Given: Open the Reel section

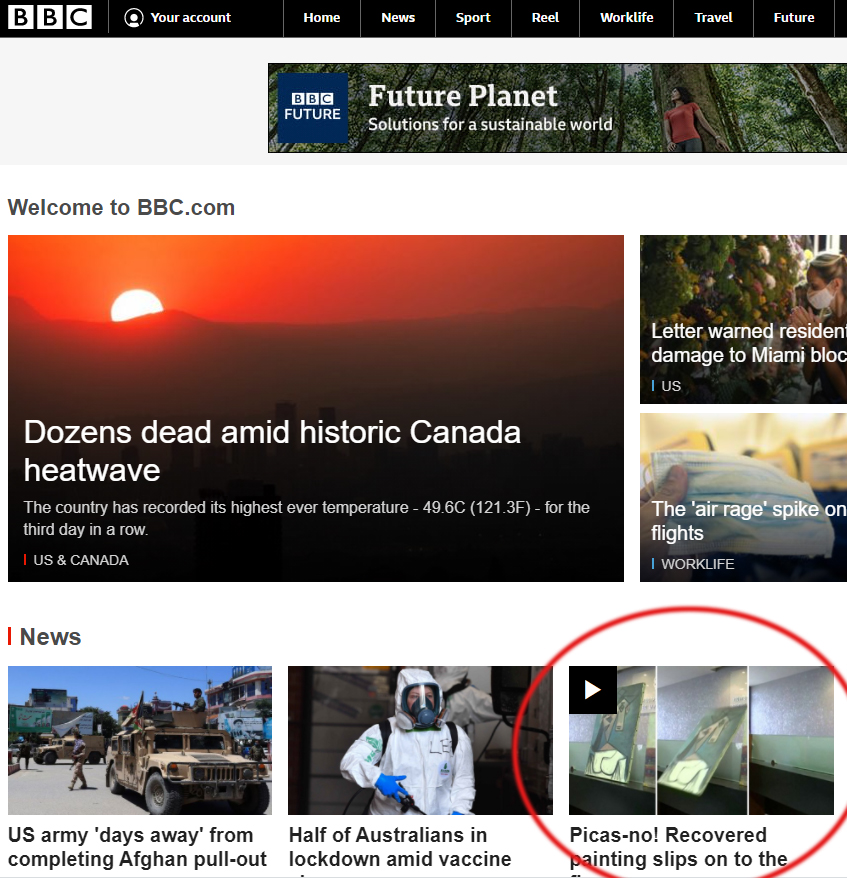Looking at the screenshot, I should point(545,18).
